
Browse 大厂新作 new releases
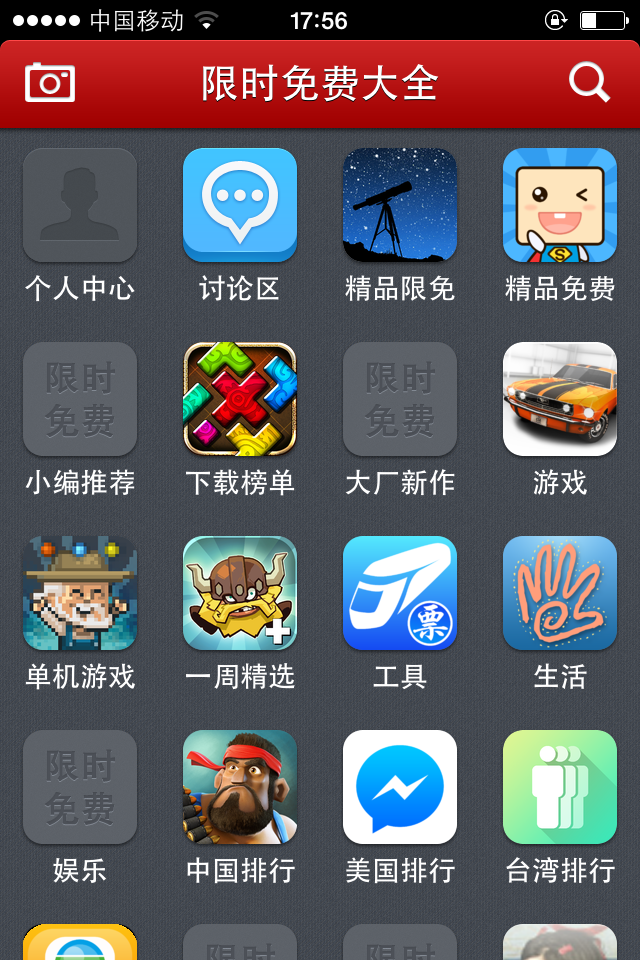(x=400, y=400)
